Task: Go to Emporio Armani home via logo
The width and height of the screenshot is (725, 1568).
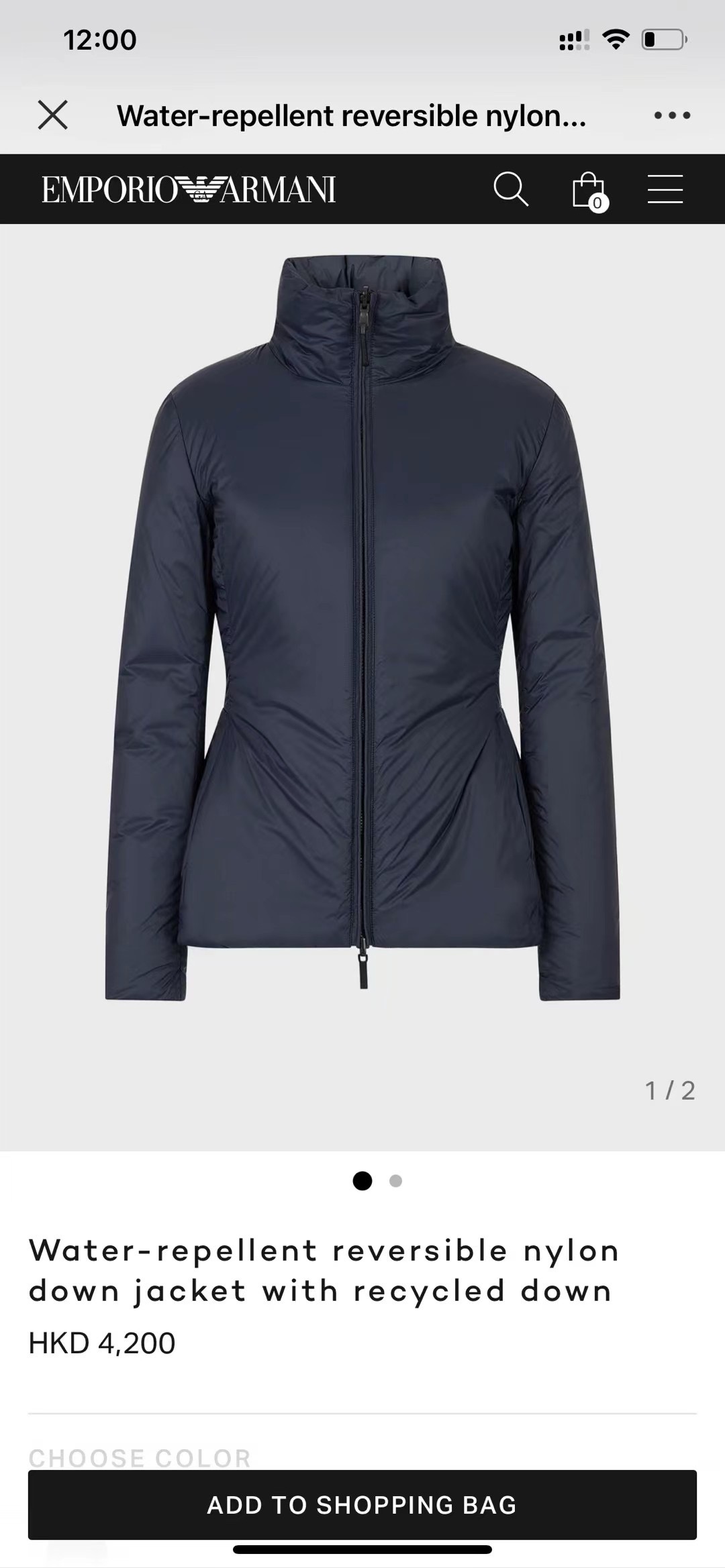Action: pos(189,190)
